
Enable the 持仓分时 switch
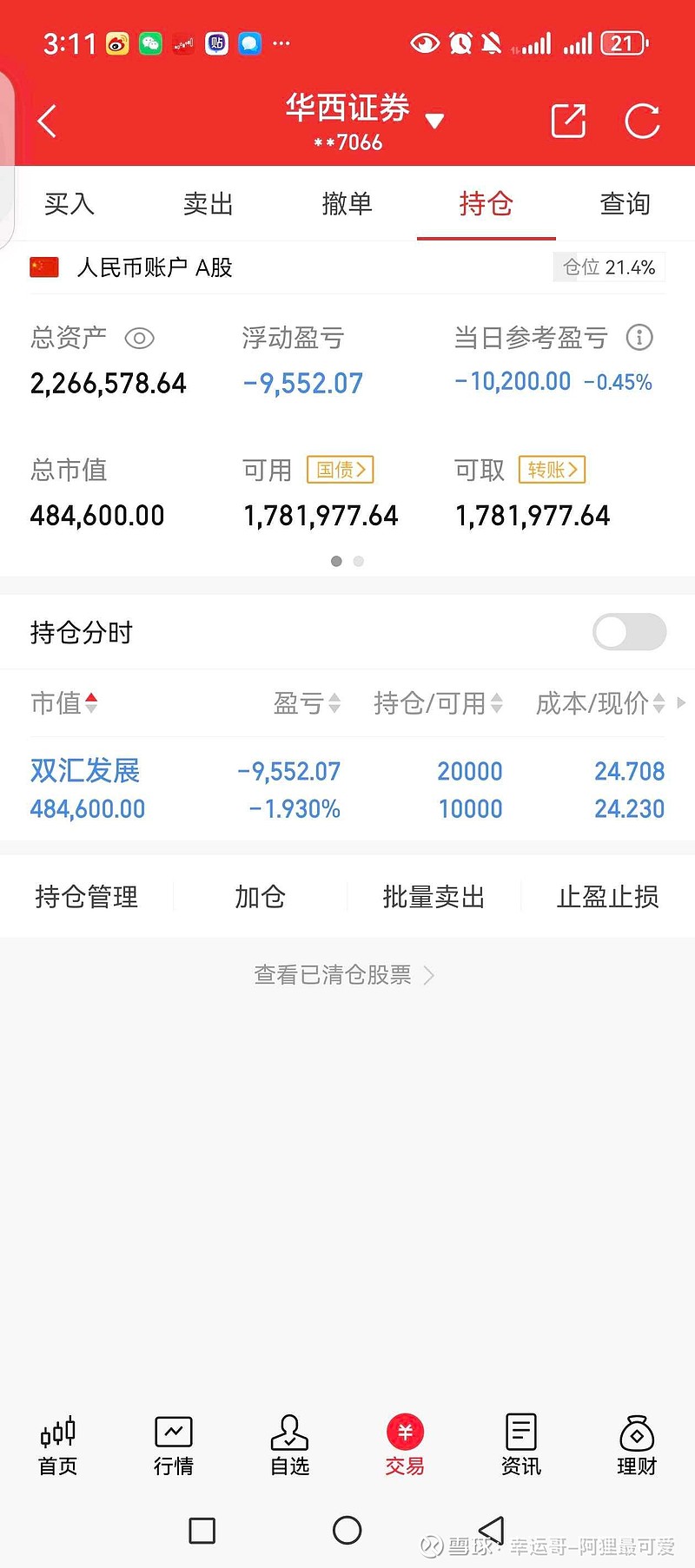pos(629,631)
